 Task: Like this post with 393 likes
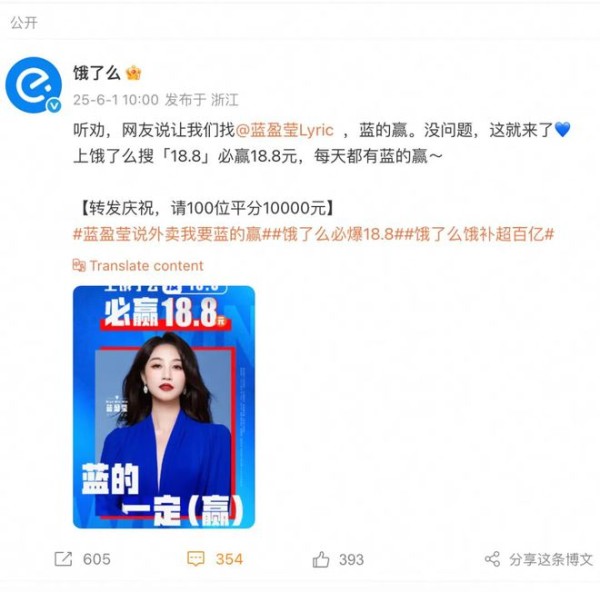pyautogui.click(x=338, y=559)
